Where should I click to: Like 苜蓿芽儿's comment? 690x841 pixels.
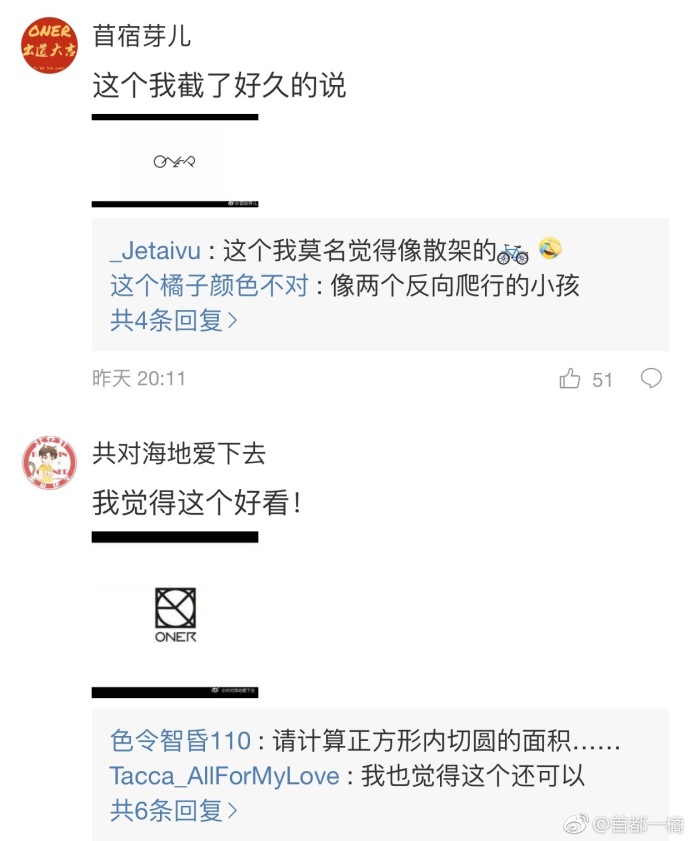[x=571, y=379]
